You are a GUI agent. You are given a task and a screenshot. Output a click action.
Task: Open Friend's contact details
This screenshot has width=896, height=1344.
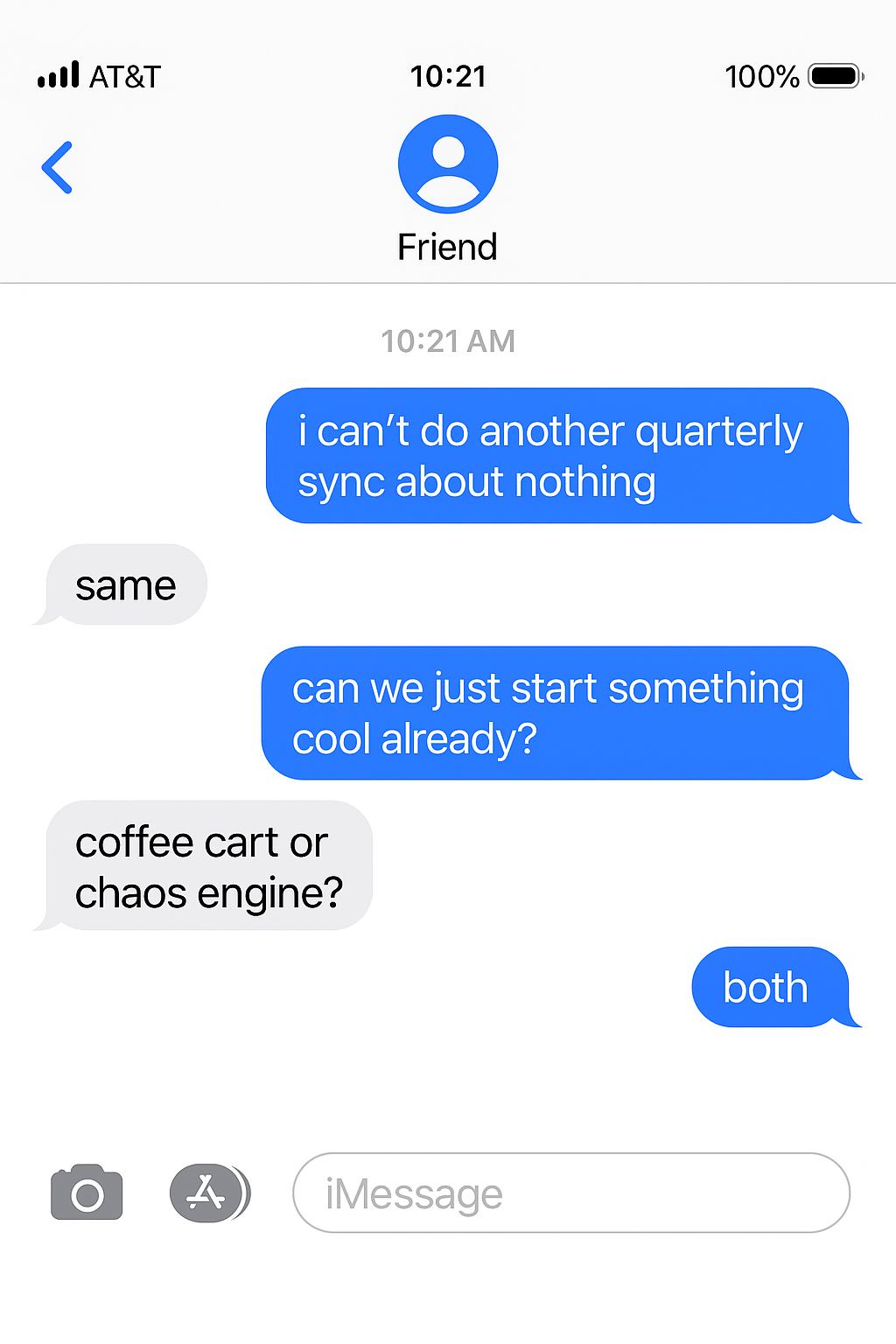448,165
